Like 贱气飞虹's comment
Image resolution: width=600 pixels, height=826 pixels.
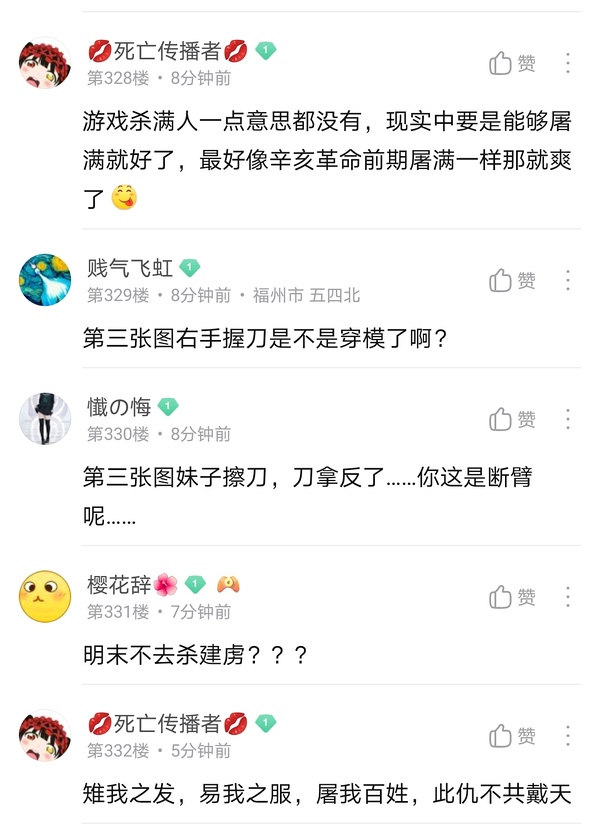(x=512, y=281)
